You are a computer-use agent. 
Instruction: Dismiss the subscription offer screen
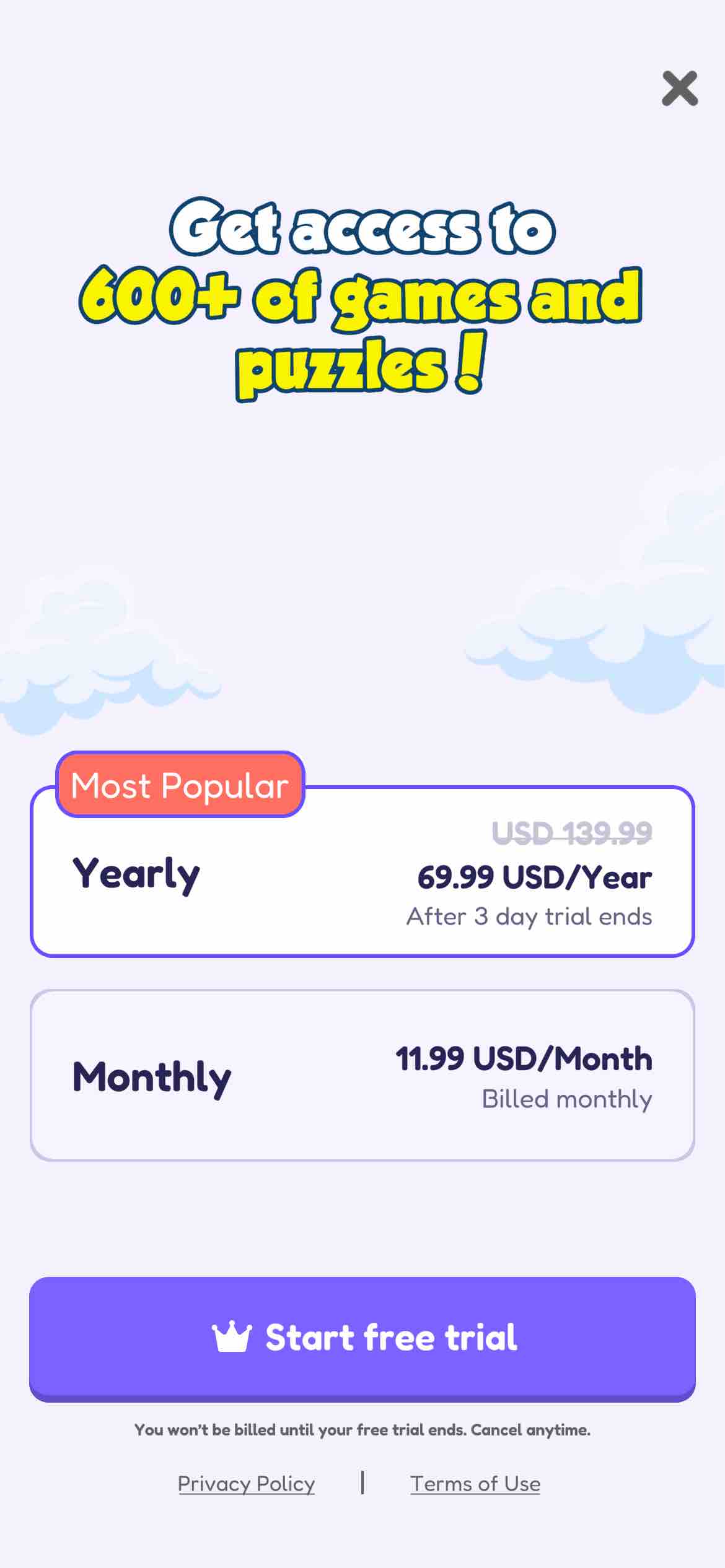coord(680,89)
